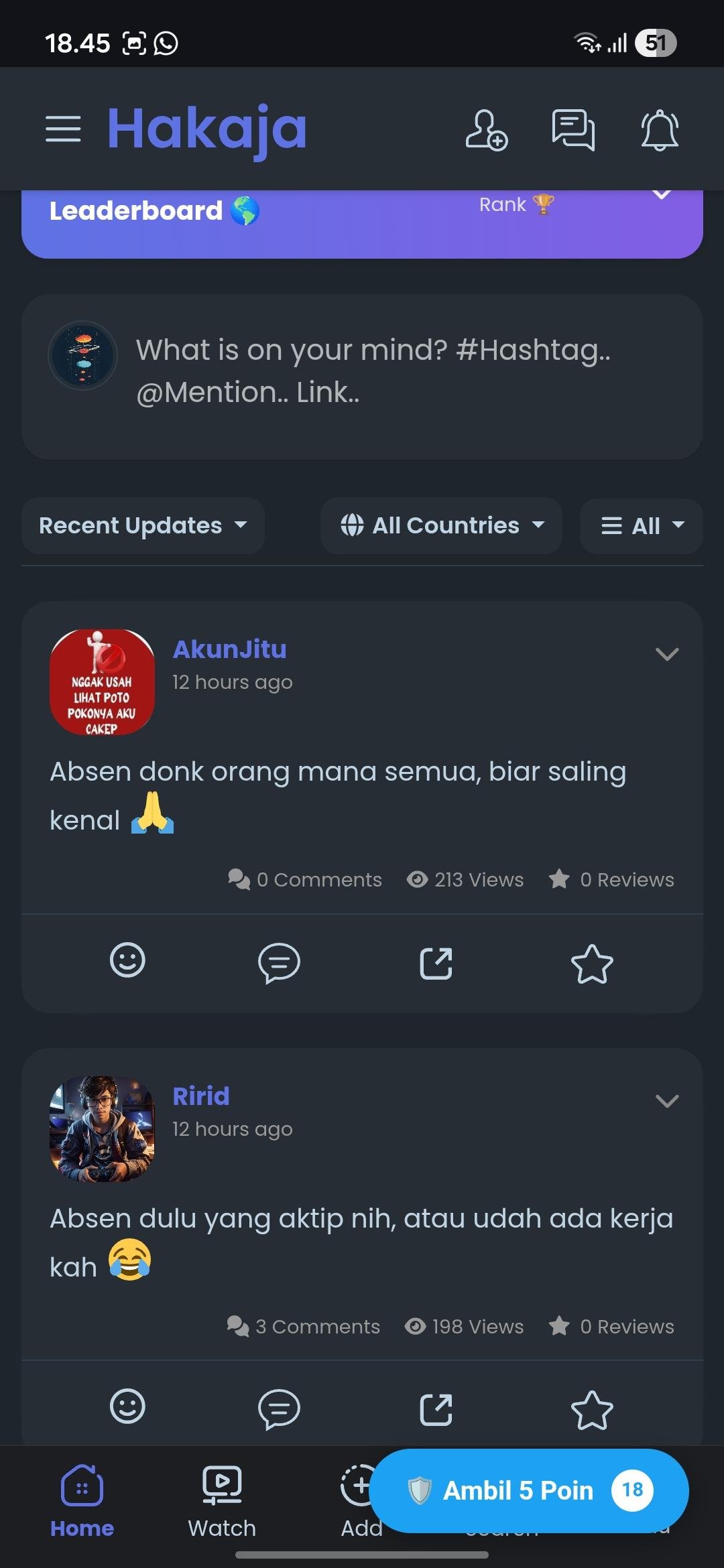This screenshot has width=724, height=1568.
Task: Expand options chevron on AkunJitu's post
Action: point(666,654)
